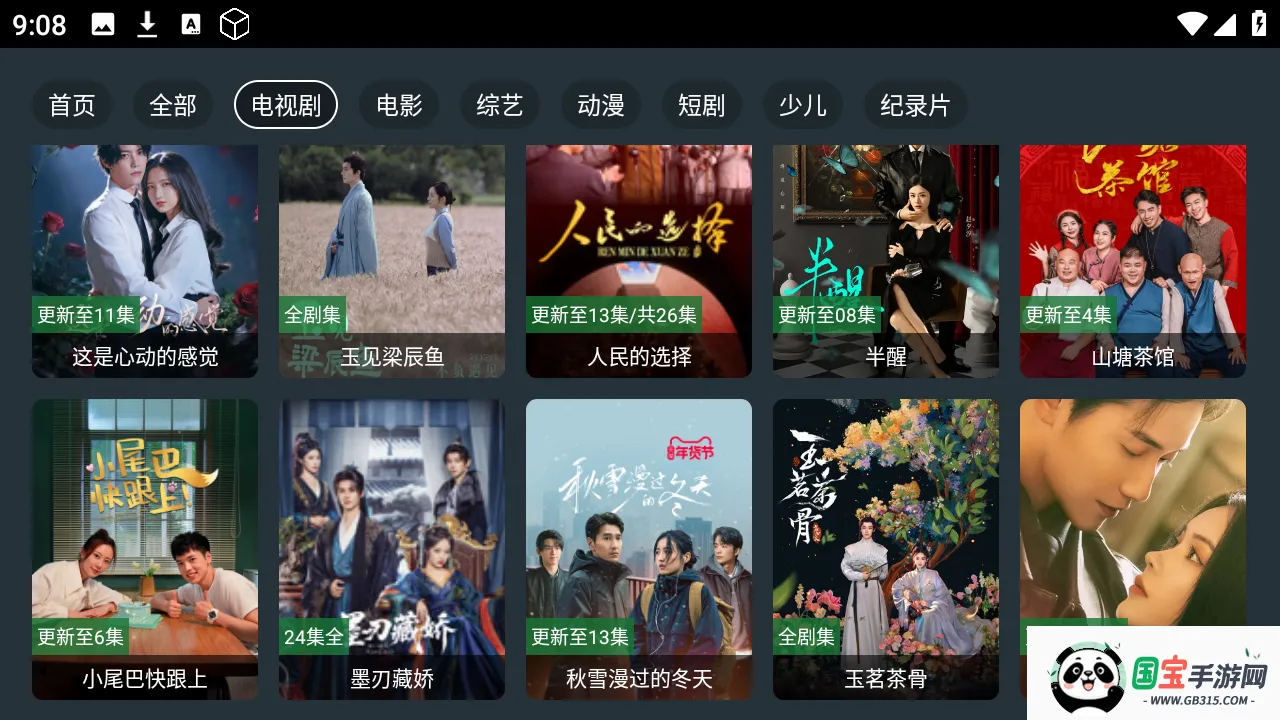Switch to the 首页 tab
1280x720 pixels.
coord(72,105)
